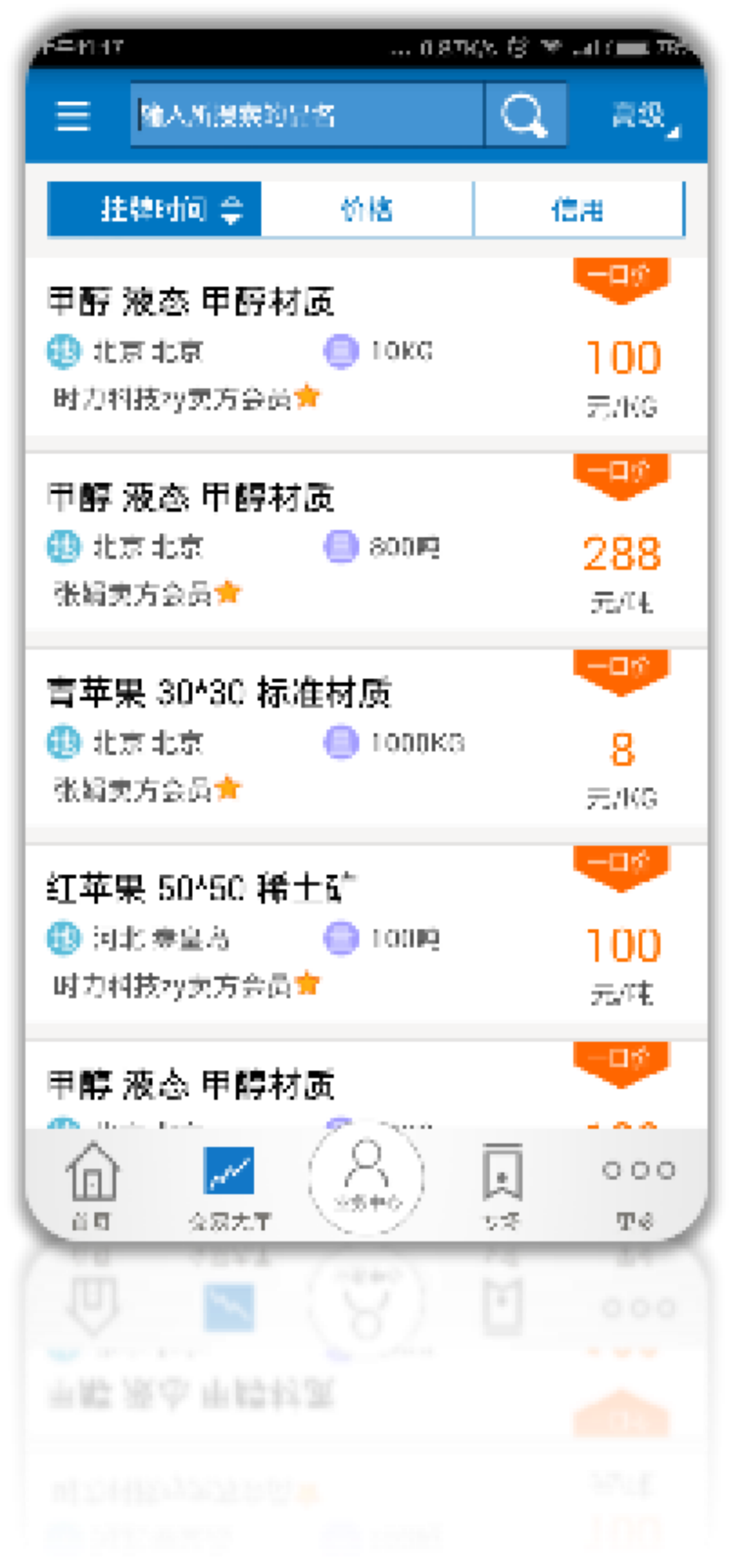Screen dimensions: 733x1568
Task: Open the center person-icon tab
Action: coord(366,1177)
